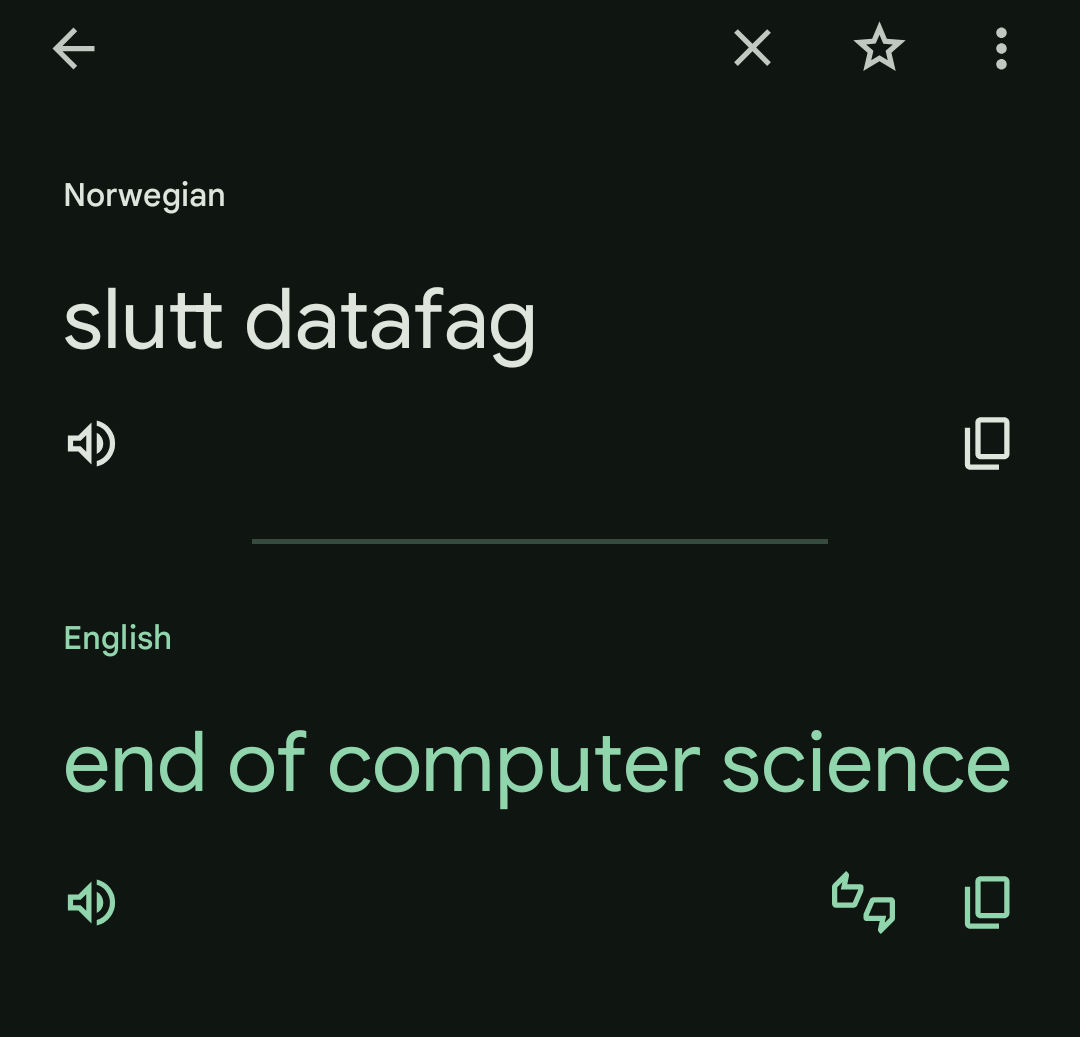
Task: Clear the translation with the X icon
Action: (x=752, y=48)
